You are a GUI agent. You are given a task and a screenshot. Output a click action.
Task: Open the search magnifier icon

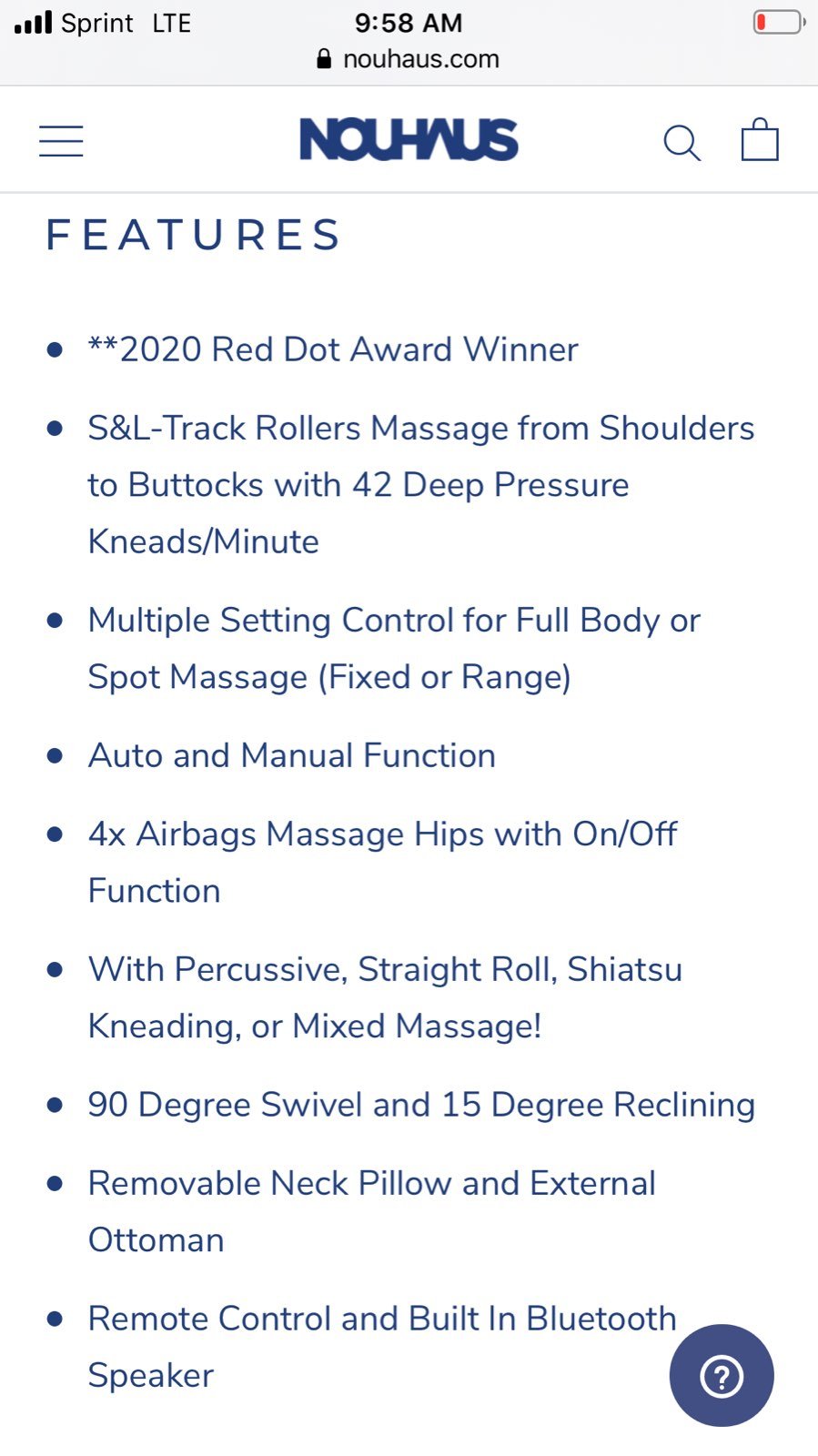pos(682,143)
